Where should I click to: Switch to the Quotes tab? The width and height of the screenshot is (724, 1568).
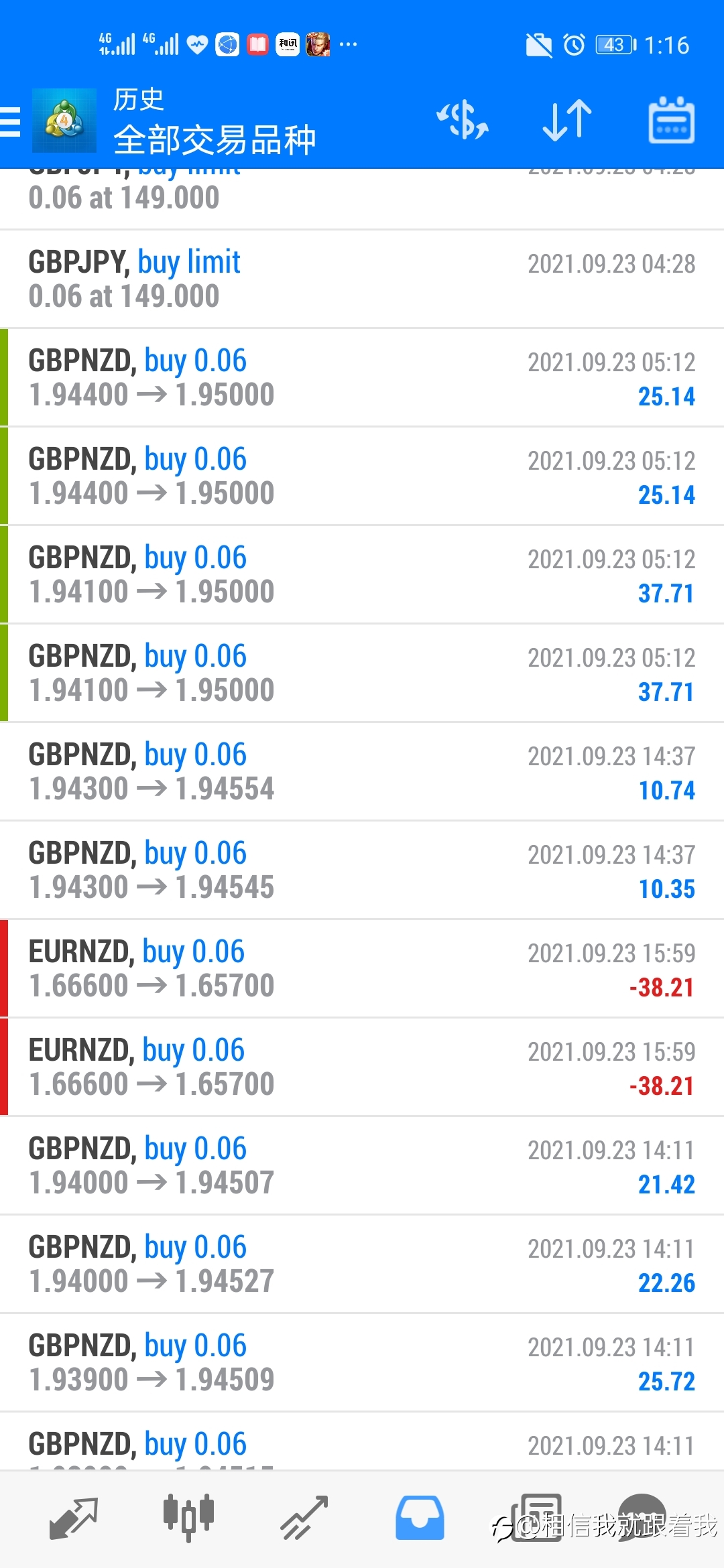(74, 1518)
